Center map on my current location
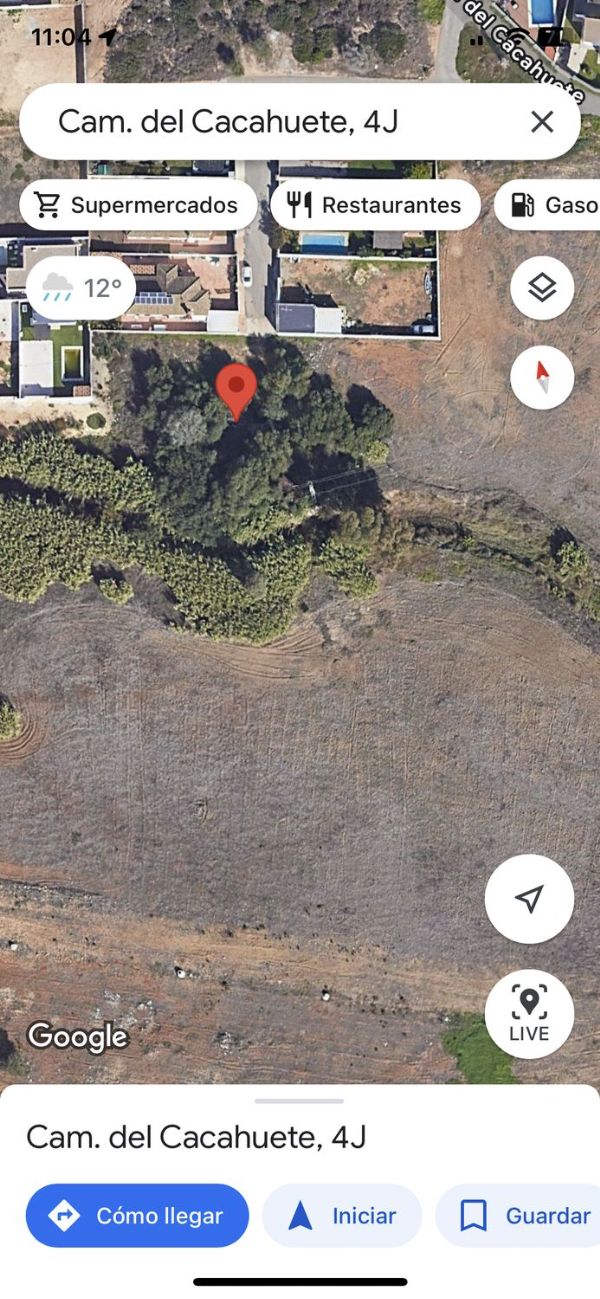The width and height of the screenshot is (600, 1299). click(x=529, y=899)
